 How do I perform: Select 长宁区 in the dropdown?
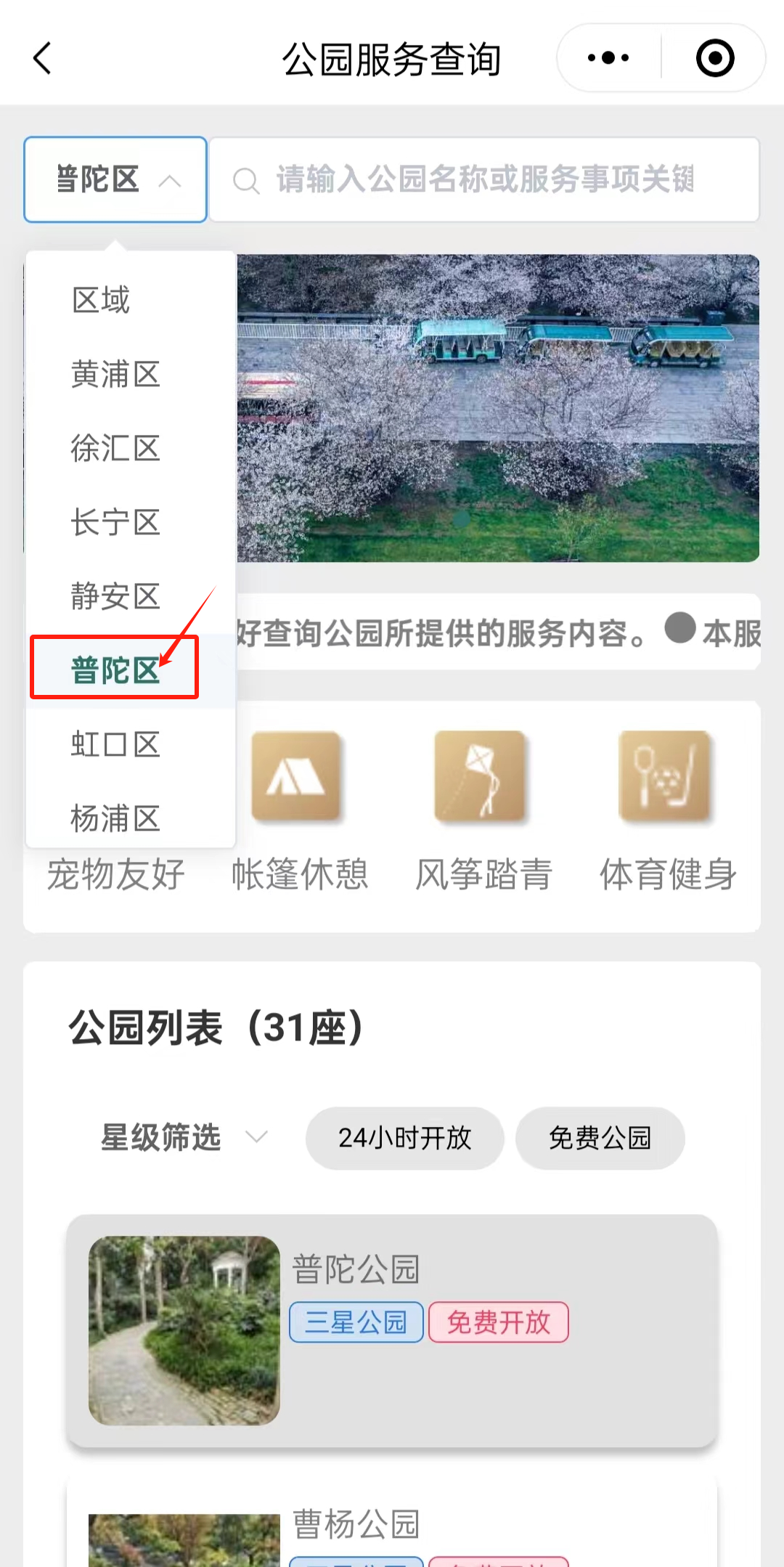click(x=115, y=523)
